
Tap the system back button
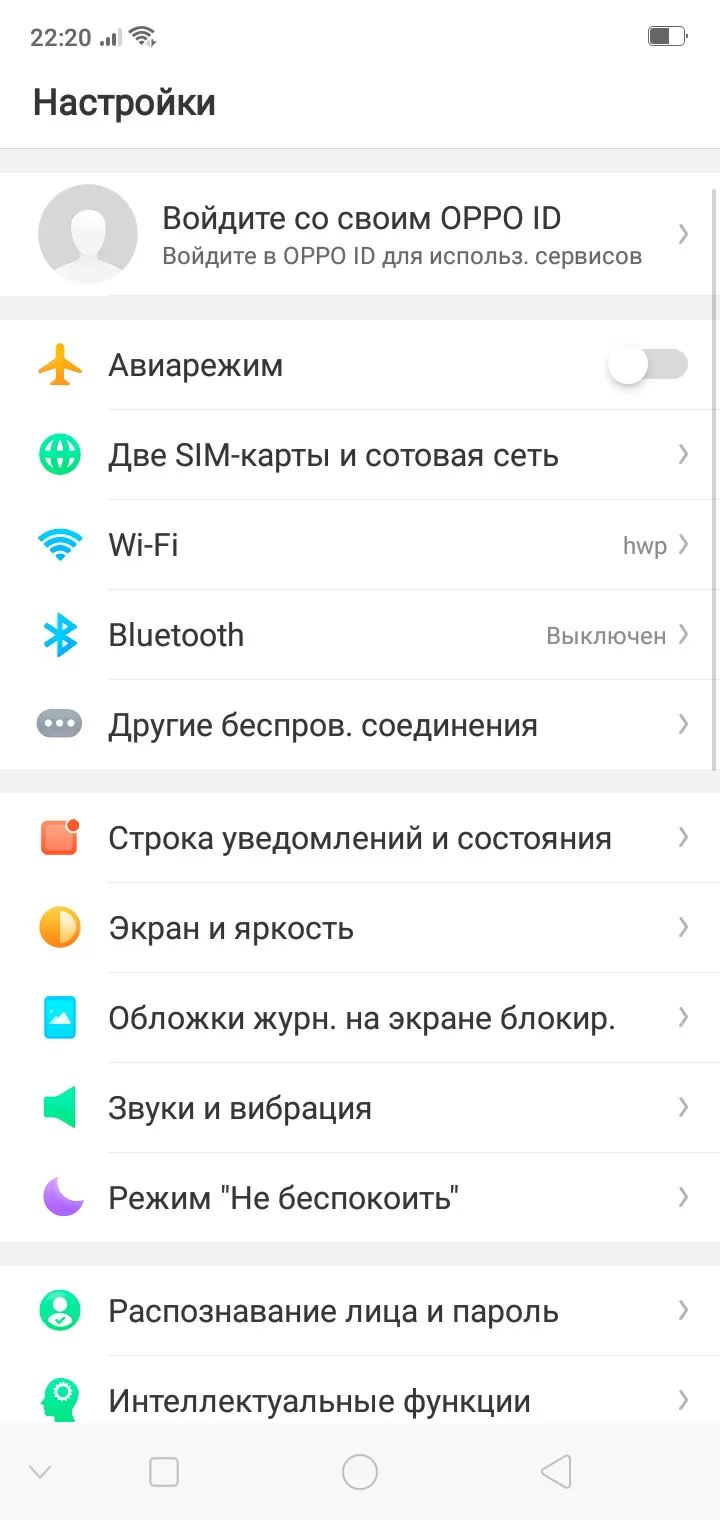tap(556, 1472)
